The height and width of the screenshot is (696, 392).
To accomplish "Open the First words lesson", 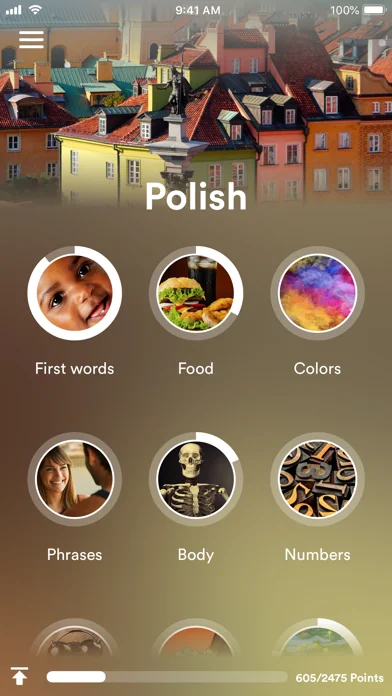I will coord(75,293).
